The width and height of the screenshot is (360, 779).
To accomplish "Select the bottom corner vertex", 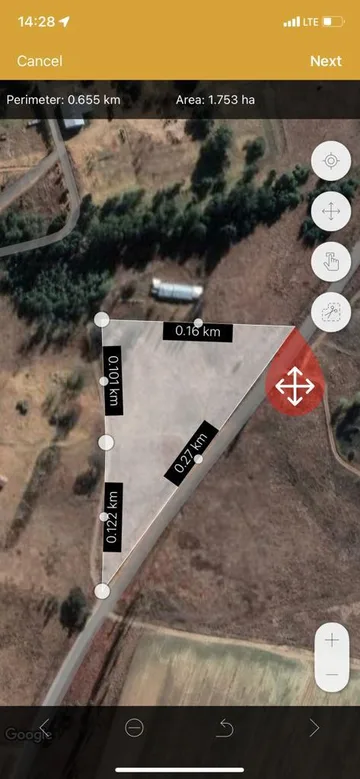I will point(102,591).
